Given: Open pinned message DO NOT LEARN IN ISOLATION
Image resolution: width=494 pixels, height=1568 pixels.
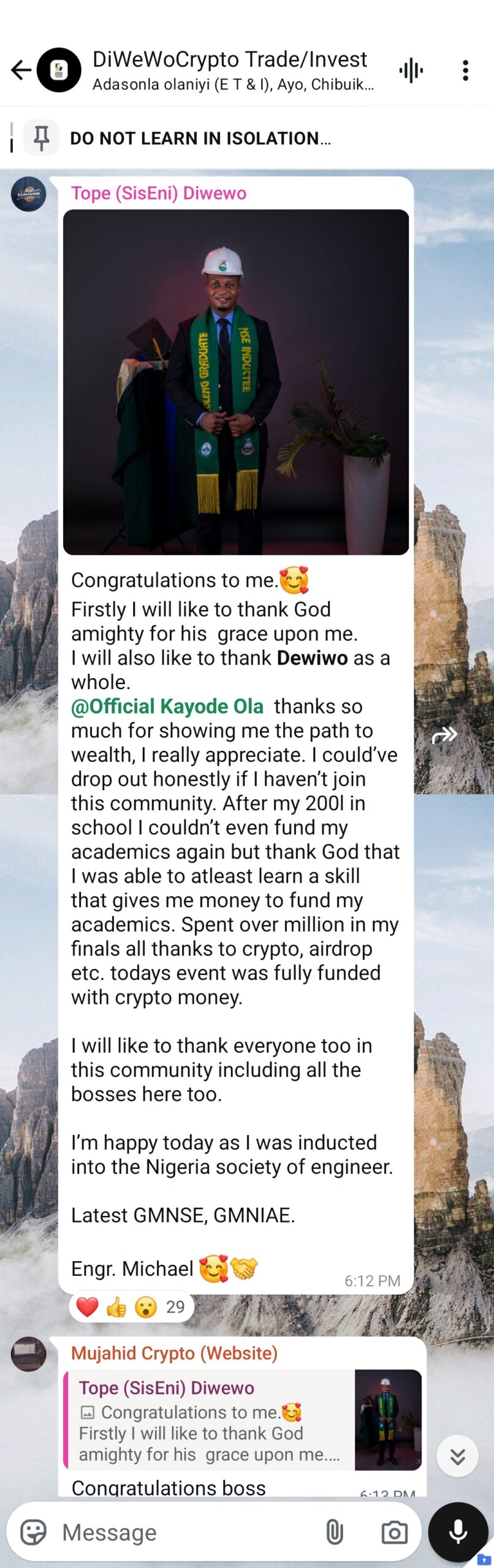Looking at the screenshot, I should pyautogui.click(x=200, y=138).
